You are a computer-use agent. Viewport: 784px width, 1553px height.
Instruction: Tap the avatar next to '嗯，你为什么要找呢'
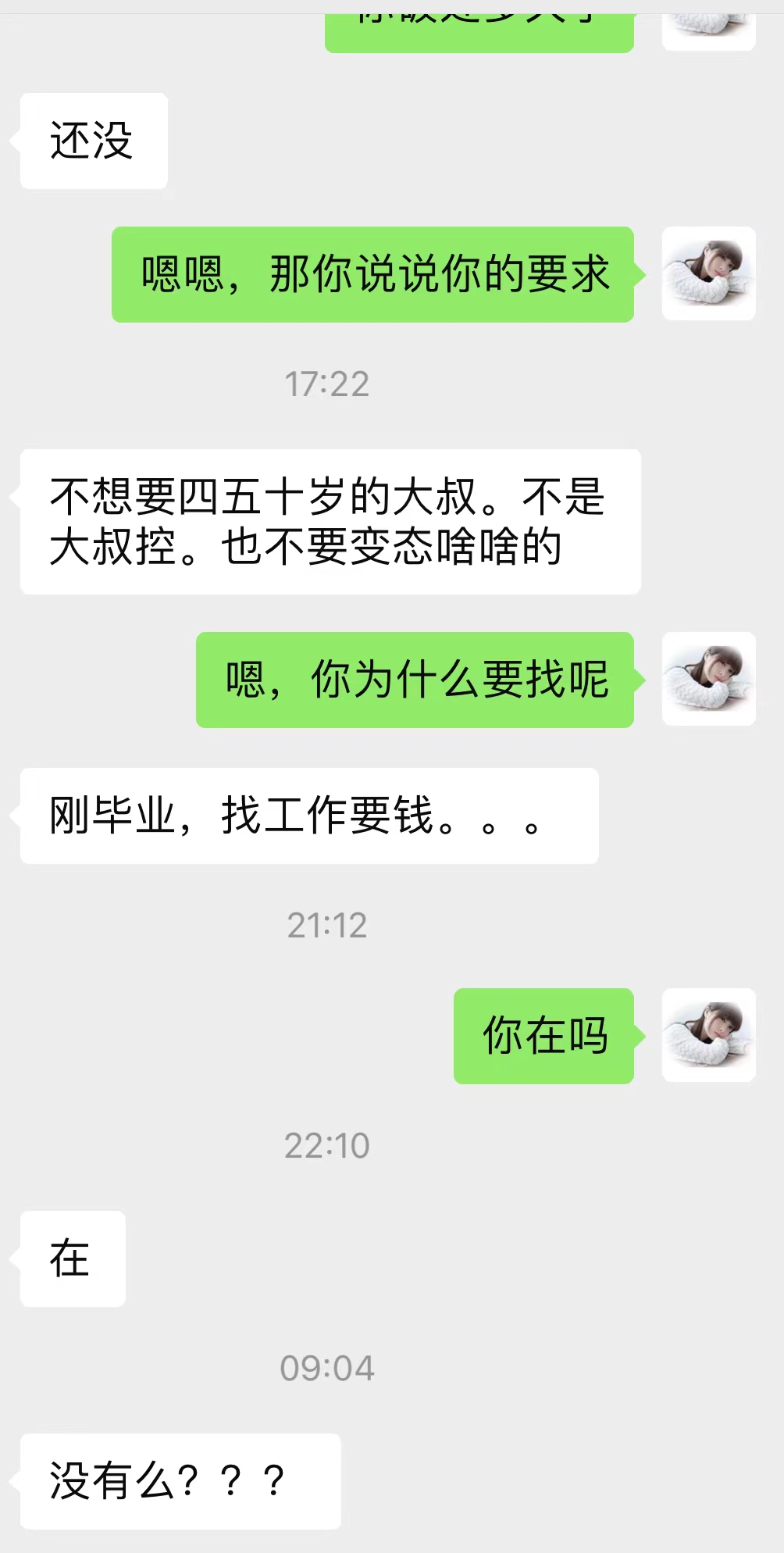pyautogui.click(x=708, y=679)
